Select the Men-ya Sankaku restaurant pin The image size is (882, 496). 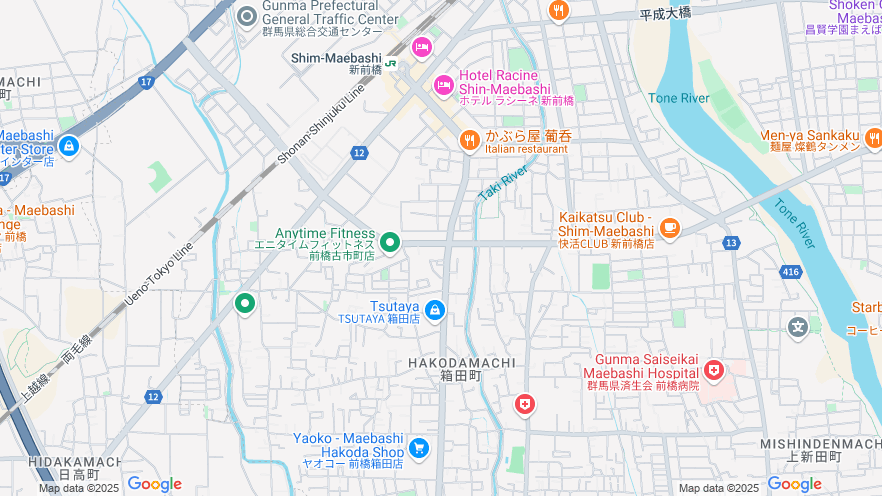pyautogui.click(x=873, y=139)
